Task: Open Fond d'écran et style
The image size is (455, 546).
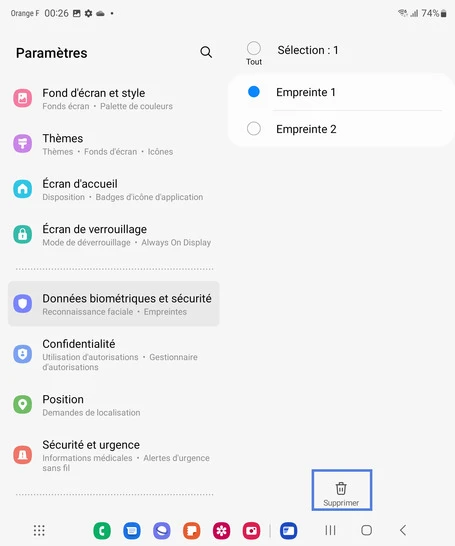Action: click(x=113, y=99)
